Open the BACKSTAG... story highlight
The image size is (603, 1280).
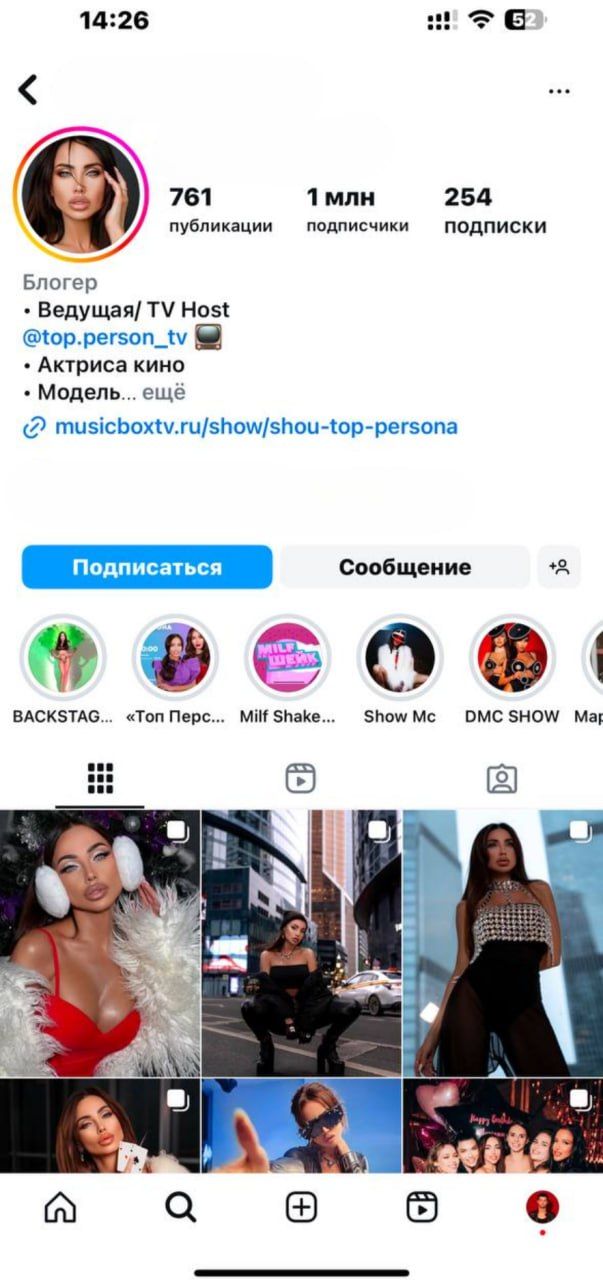pos(63,658)
